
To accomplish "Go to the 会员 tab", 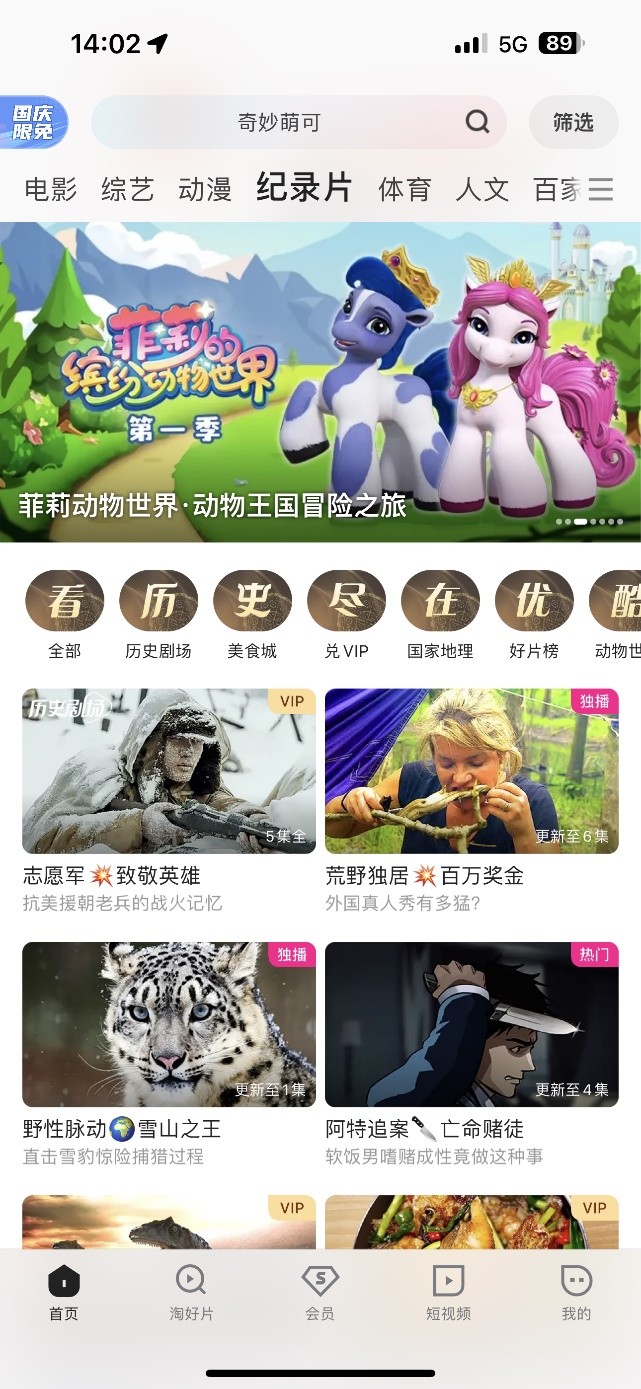I will point(320,1292).
